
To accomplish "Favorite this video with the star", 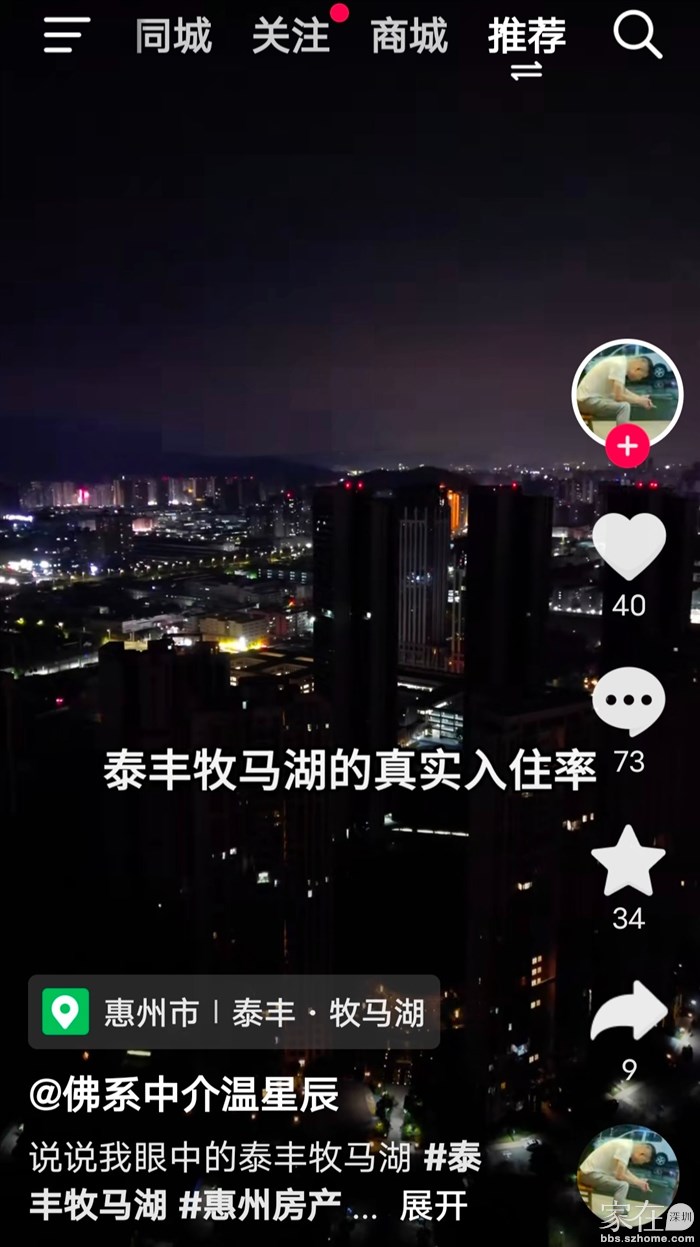I will [628, 861].
